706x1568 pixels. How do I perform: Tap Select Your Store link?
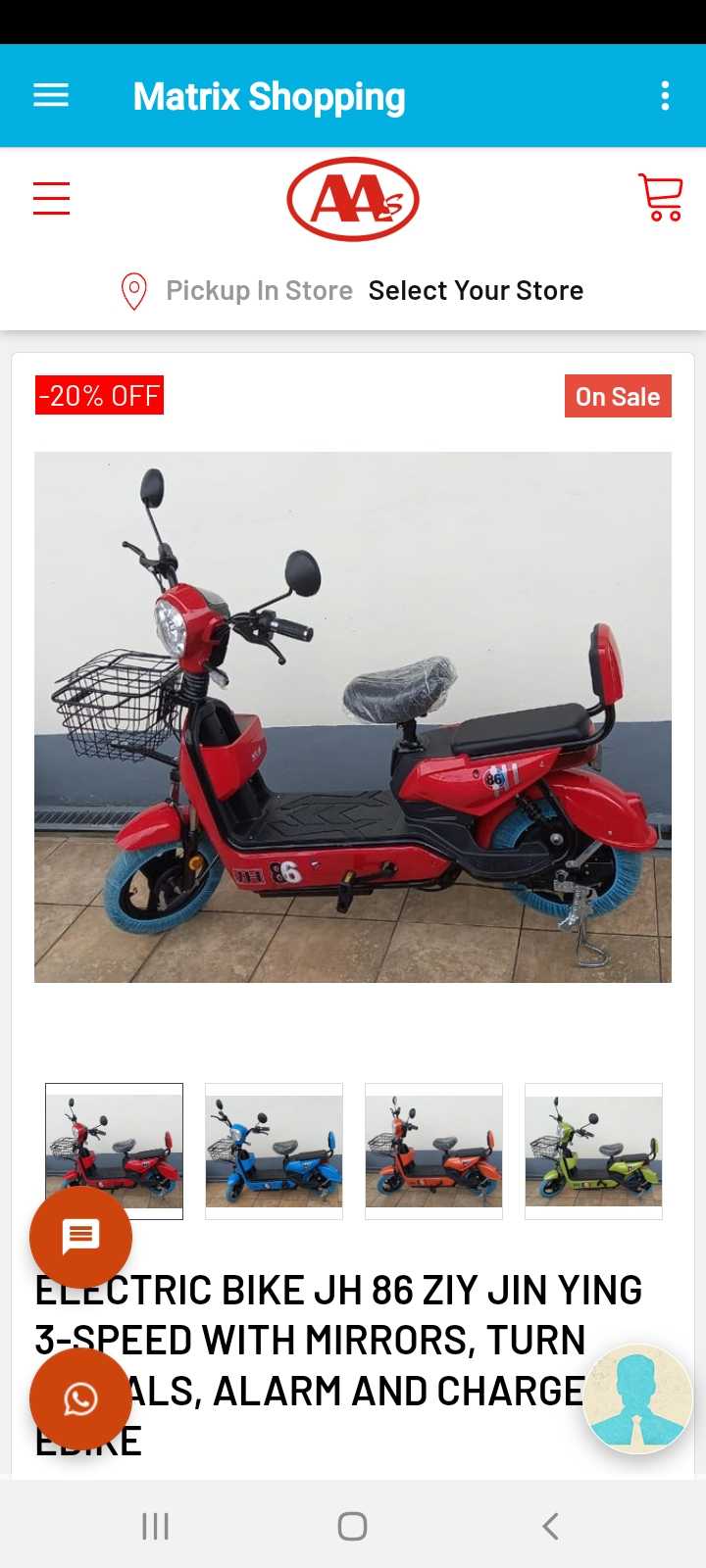[476, 291]
